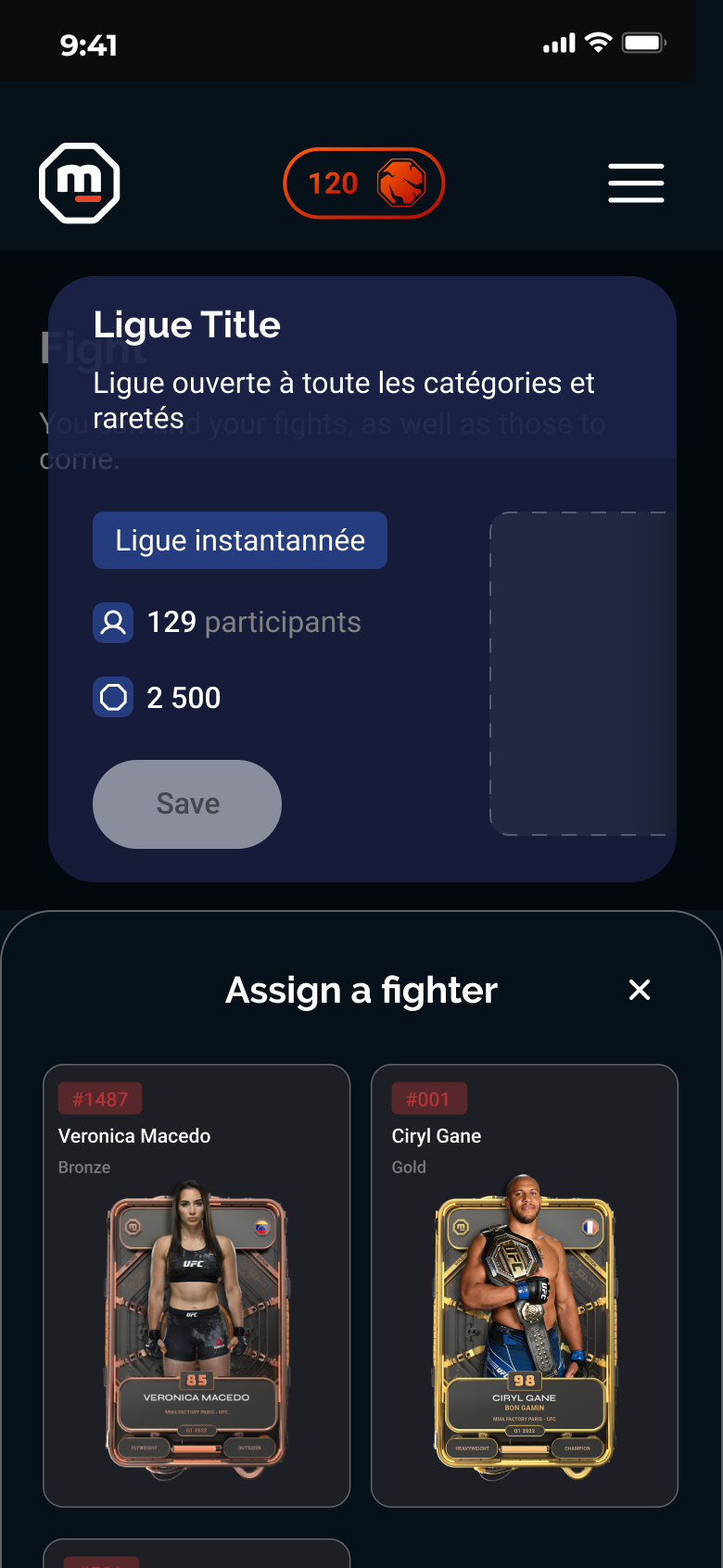Click the white octagonal "m" app logo

click(x=79, y=183)
